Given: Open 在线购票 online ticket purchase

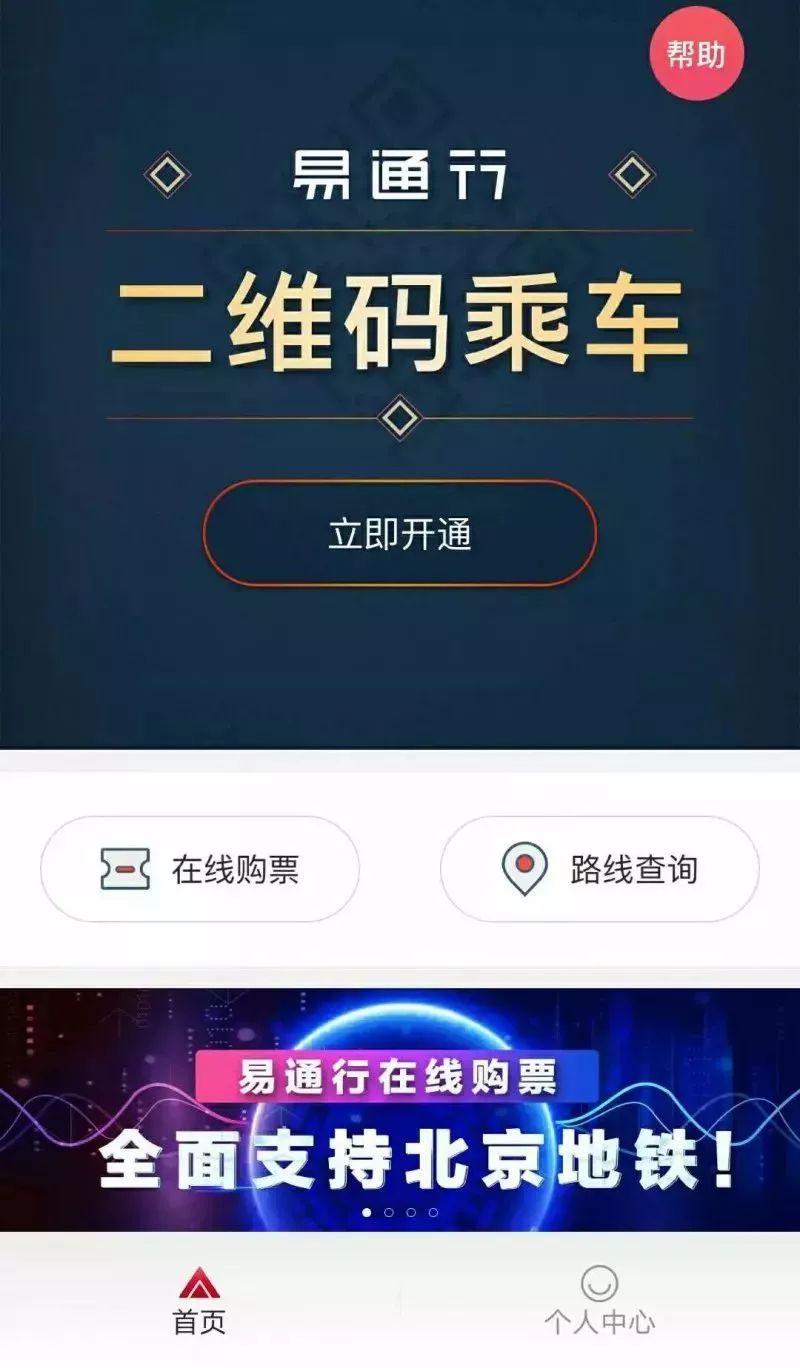Looking at the screenshot, I should coord(200,869).
